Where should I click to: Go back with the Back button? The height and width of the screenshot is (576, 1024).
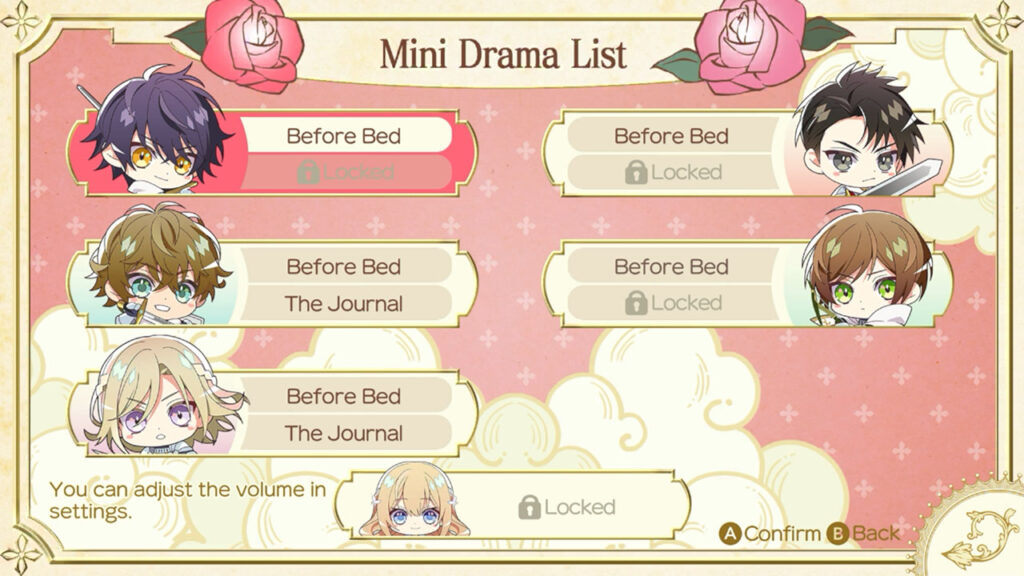coord(864,533)
